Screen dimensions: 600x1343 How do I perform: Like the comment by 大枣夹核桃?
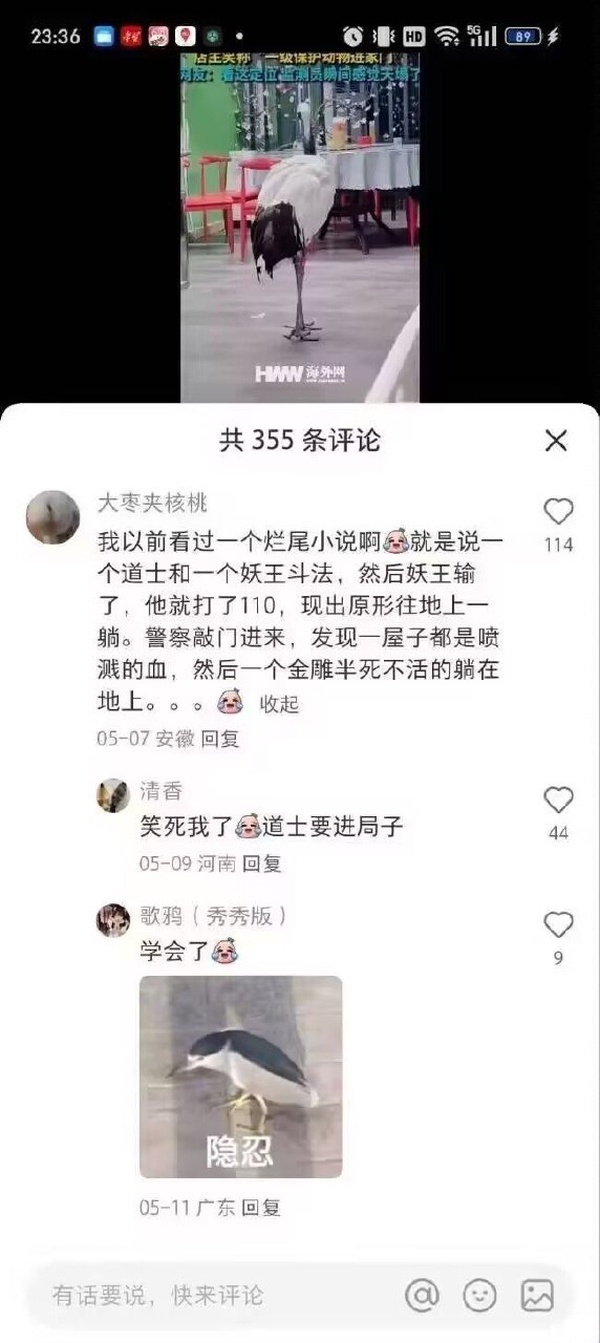(558, 513)
